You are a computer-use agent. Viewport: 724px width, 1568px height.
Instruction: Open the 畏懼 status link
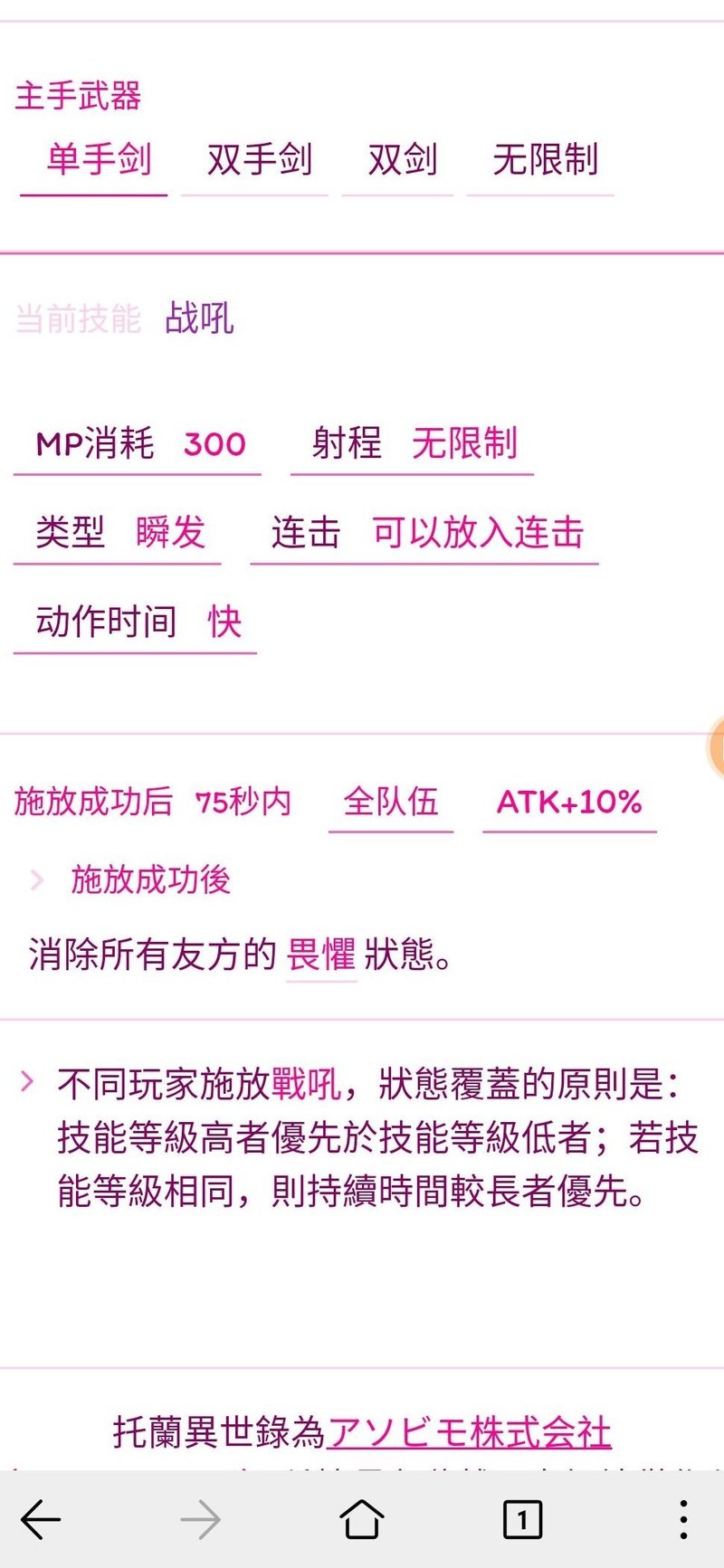[321, 955]
